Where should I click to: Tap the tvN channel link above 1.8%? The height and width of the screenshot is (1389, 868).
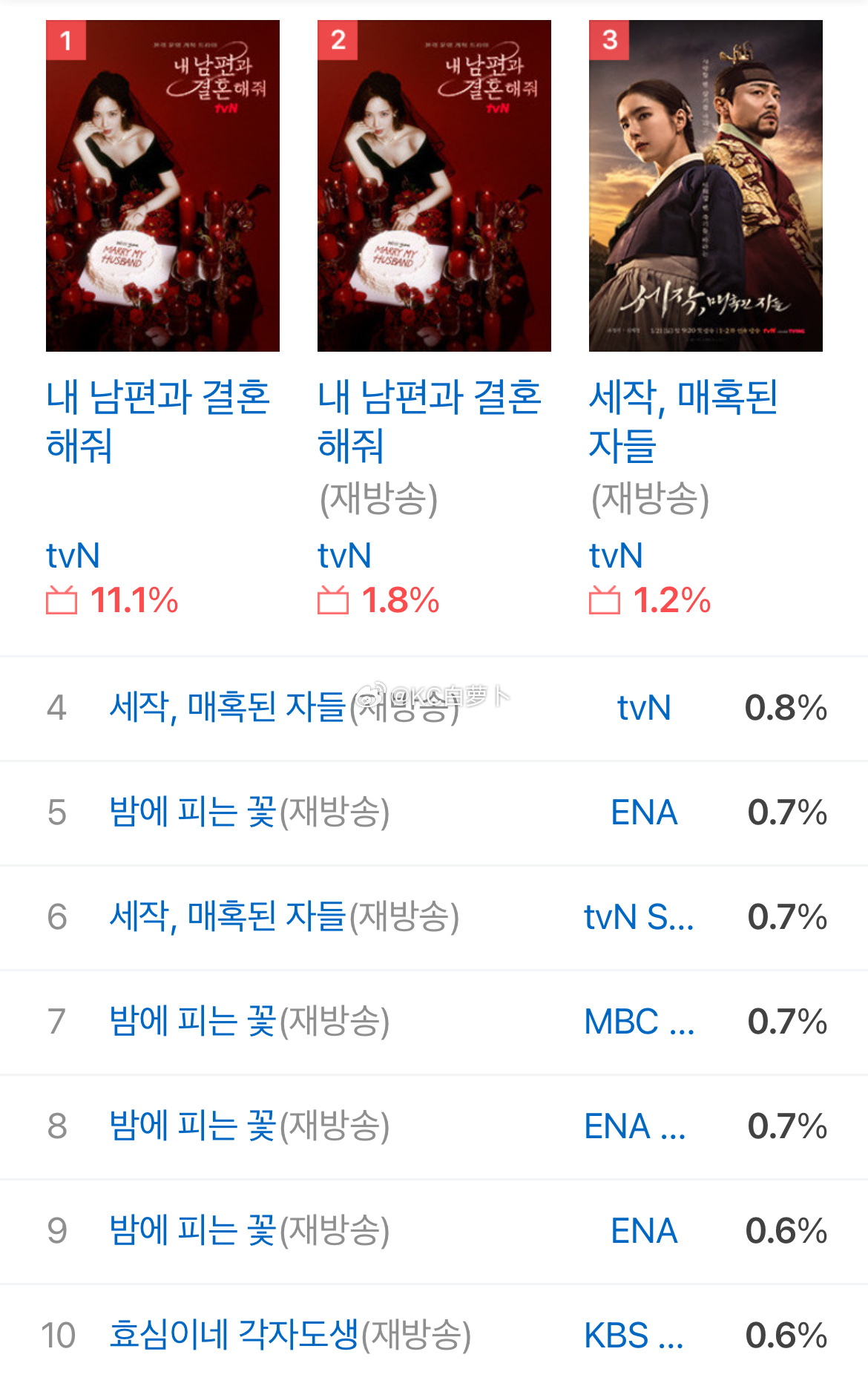pos(344,556)
